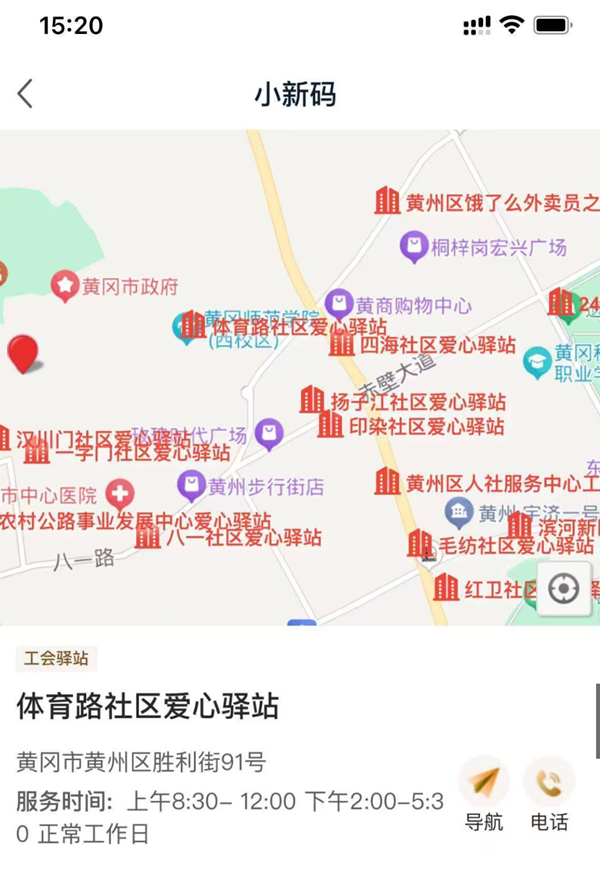Select the 体育路社区爱心驿站 map marker

[x=192, y=325]
